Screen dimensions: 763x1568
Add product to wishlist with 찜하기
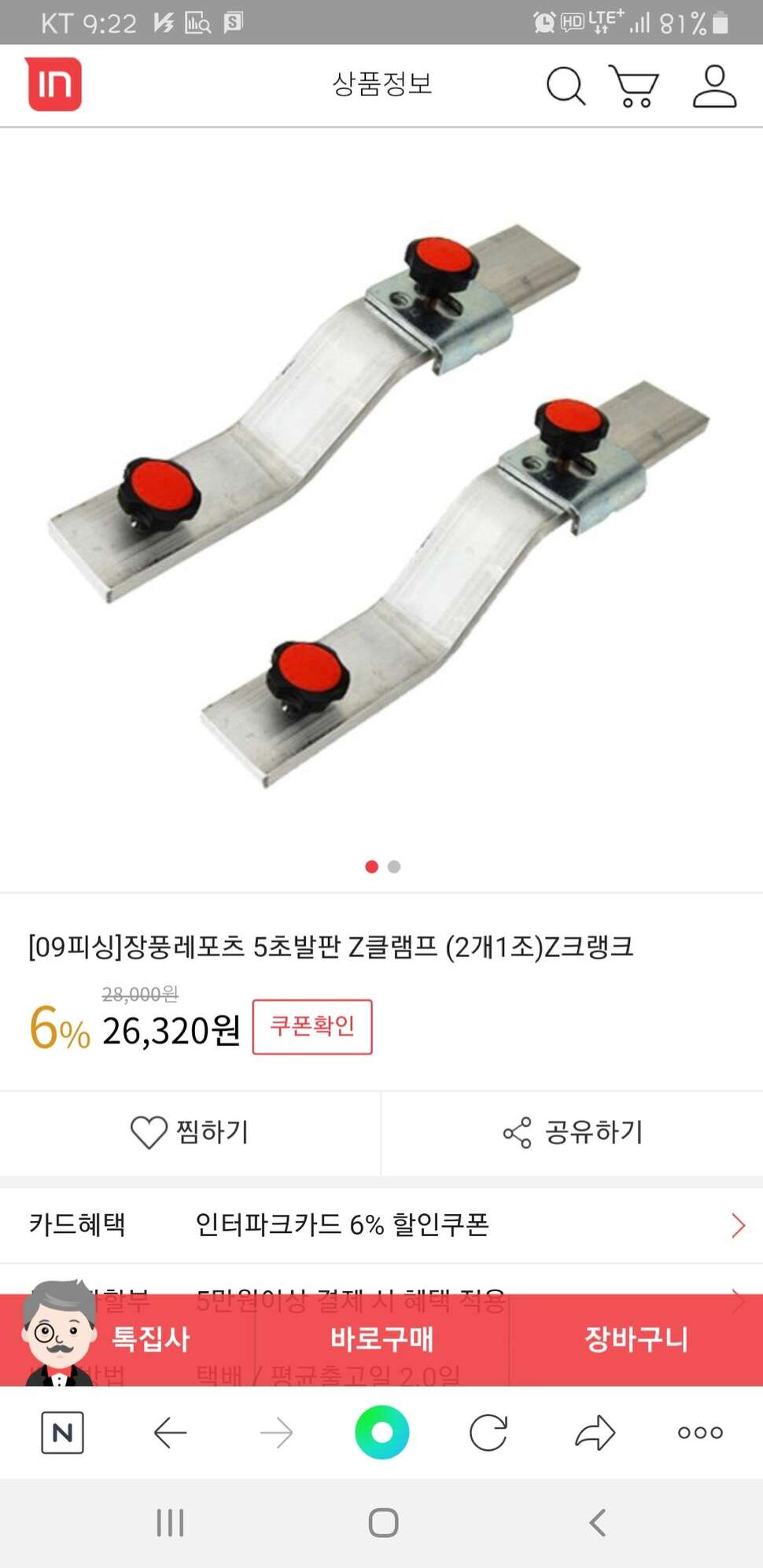tap(190, 1132)
